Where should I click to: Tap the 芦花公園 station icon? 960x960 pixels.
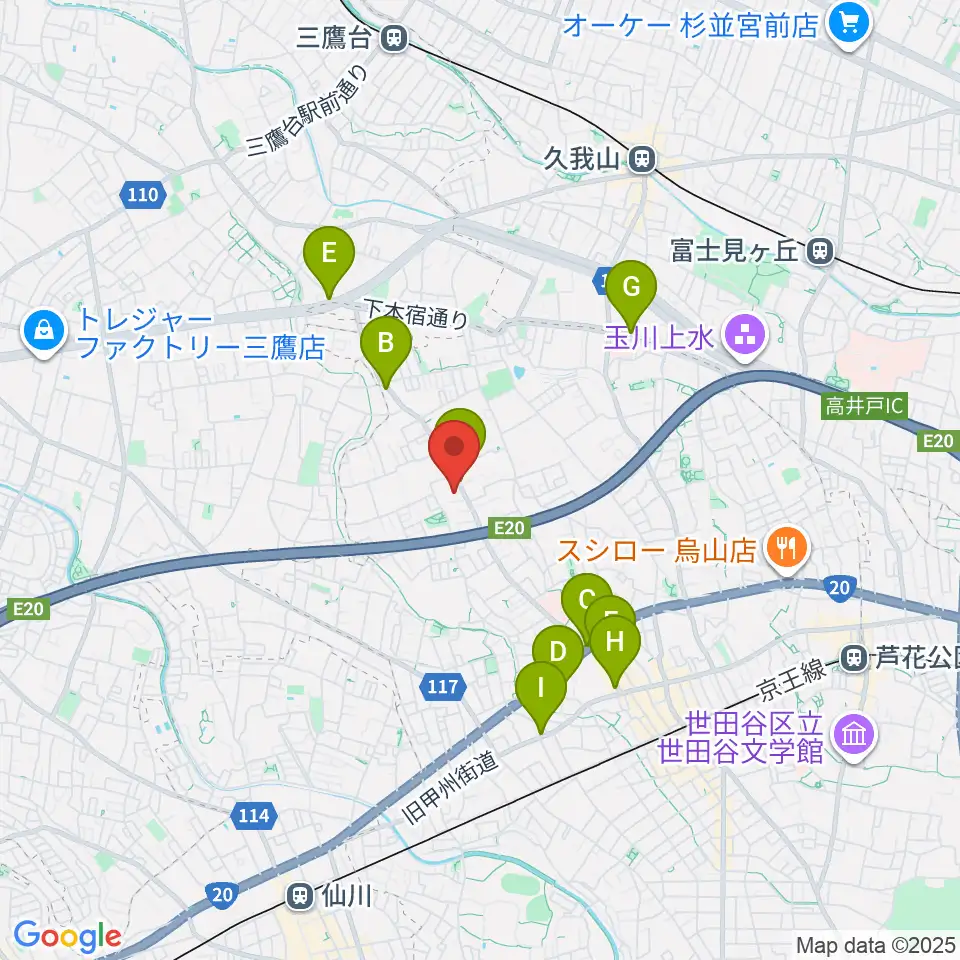(x=853, y=658)
